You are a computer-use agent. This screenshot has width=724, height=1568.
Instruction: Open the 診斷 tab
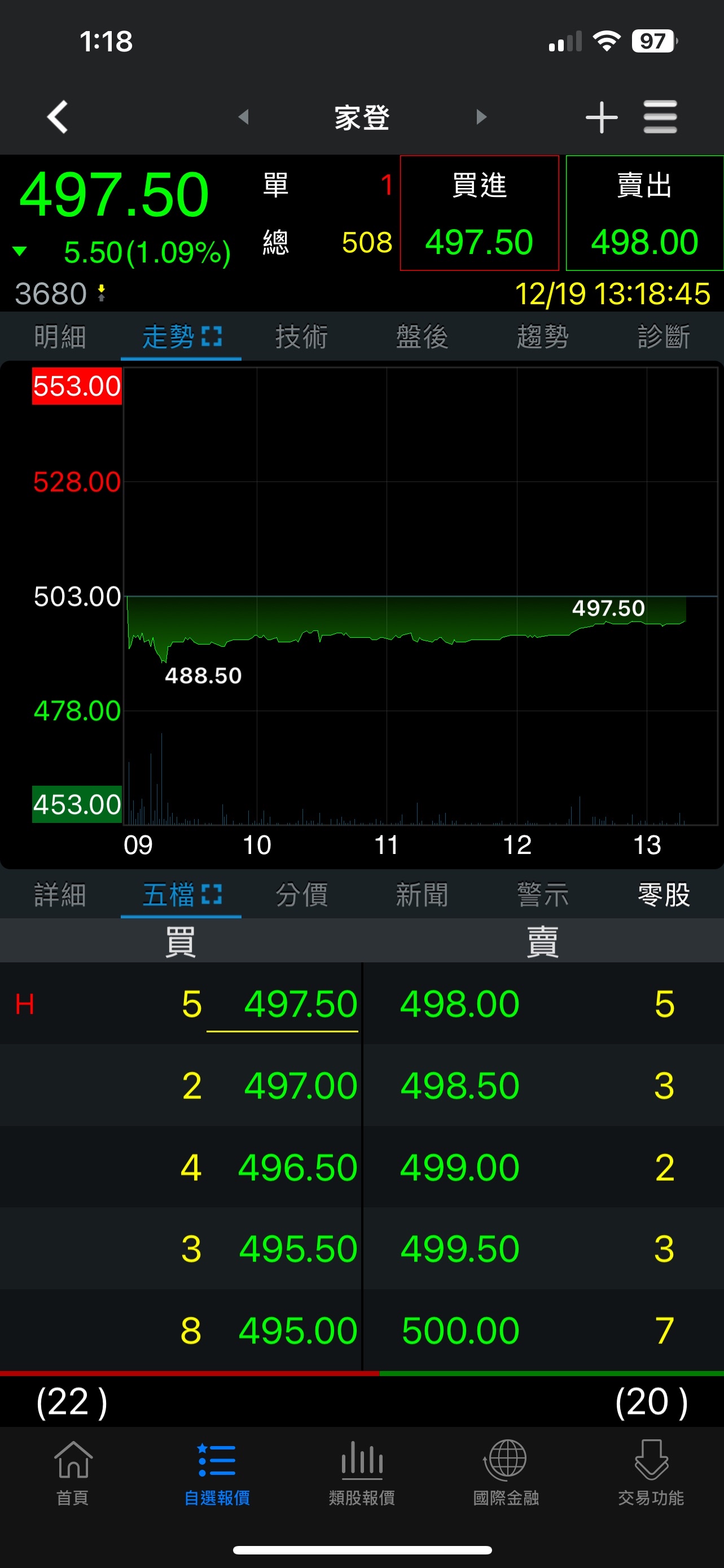coord(663,336)
